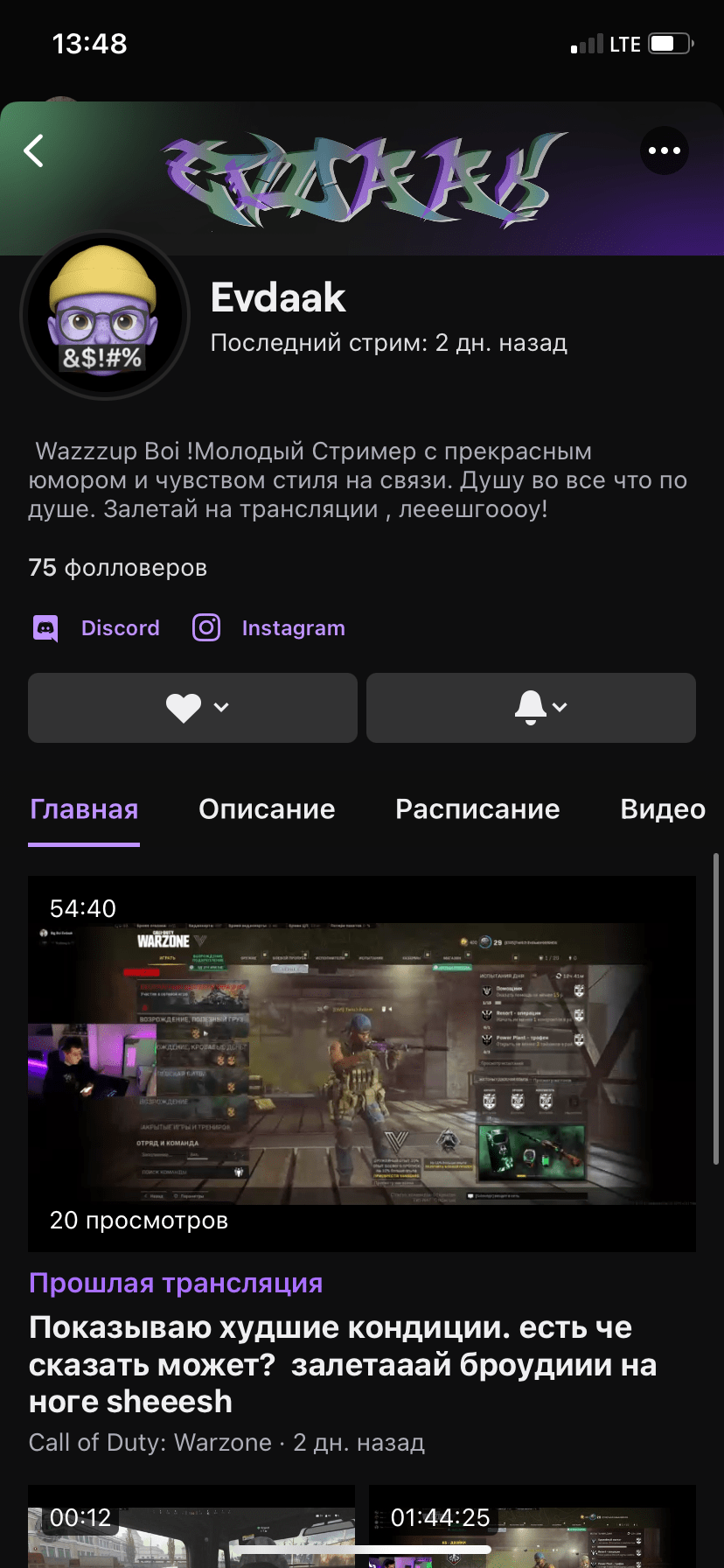724x1568 pixels.
Task: Tap the heart follow button
Action: click(192, 707)
